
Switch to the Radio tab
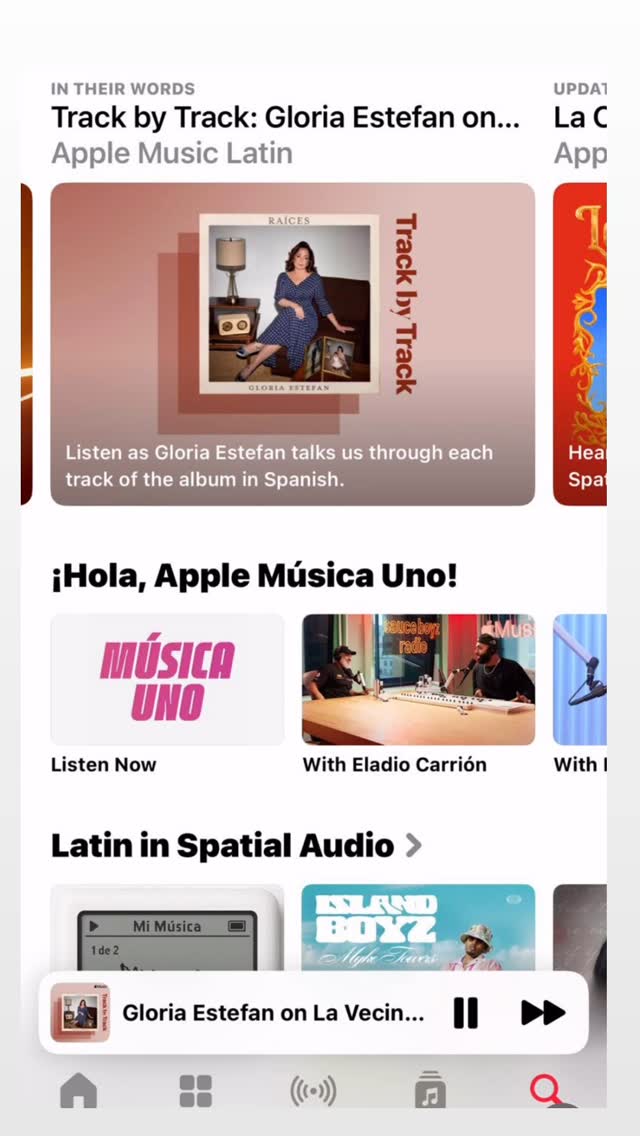(313, 1091)
